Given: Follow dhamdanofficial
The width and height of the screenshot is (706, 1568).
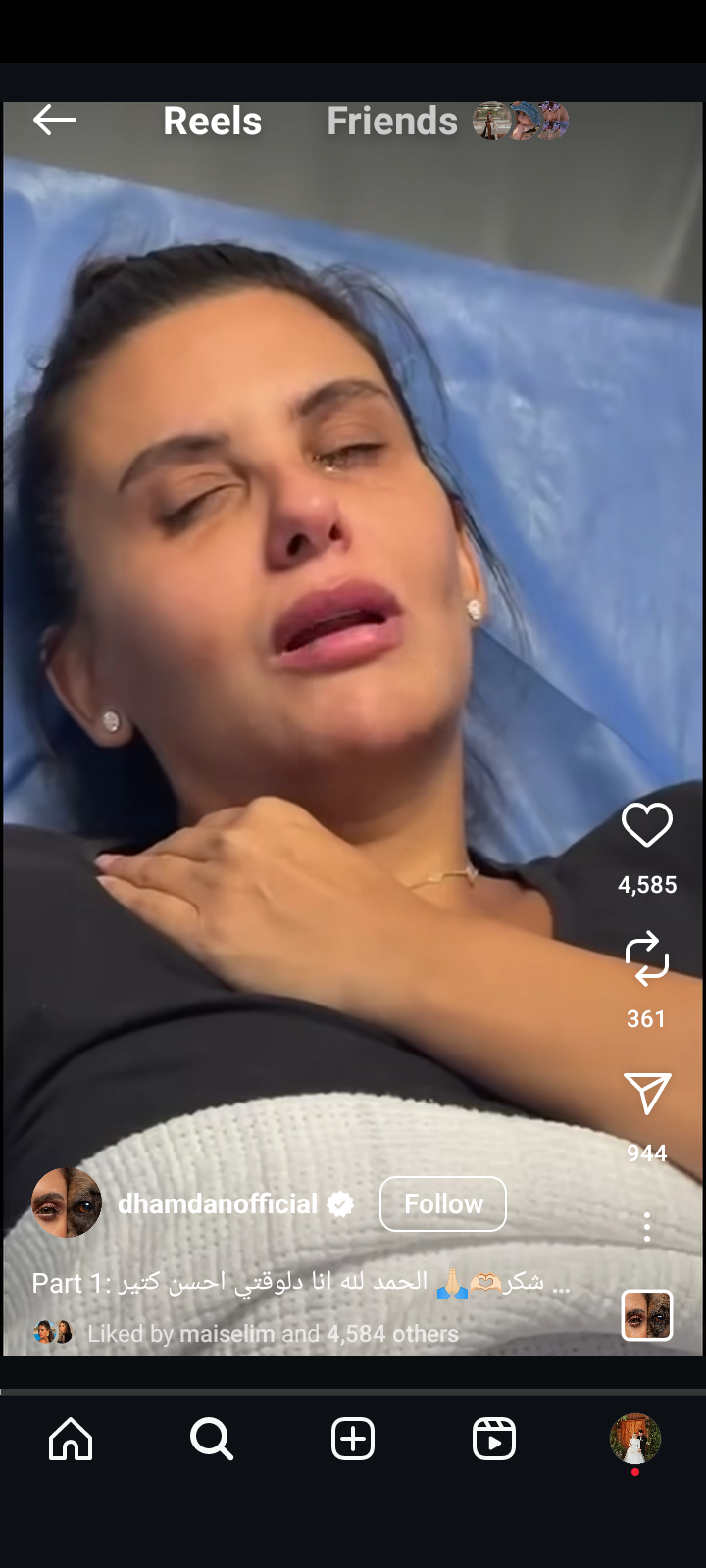Looking at the screenshot, I should (443, 1203).
